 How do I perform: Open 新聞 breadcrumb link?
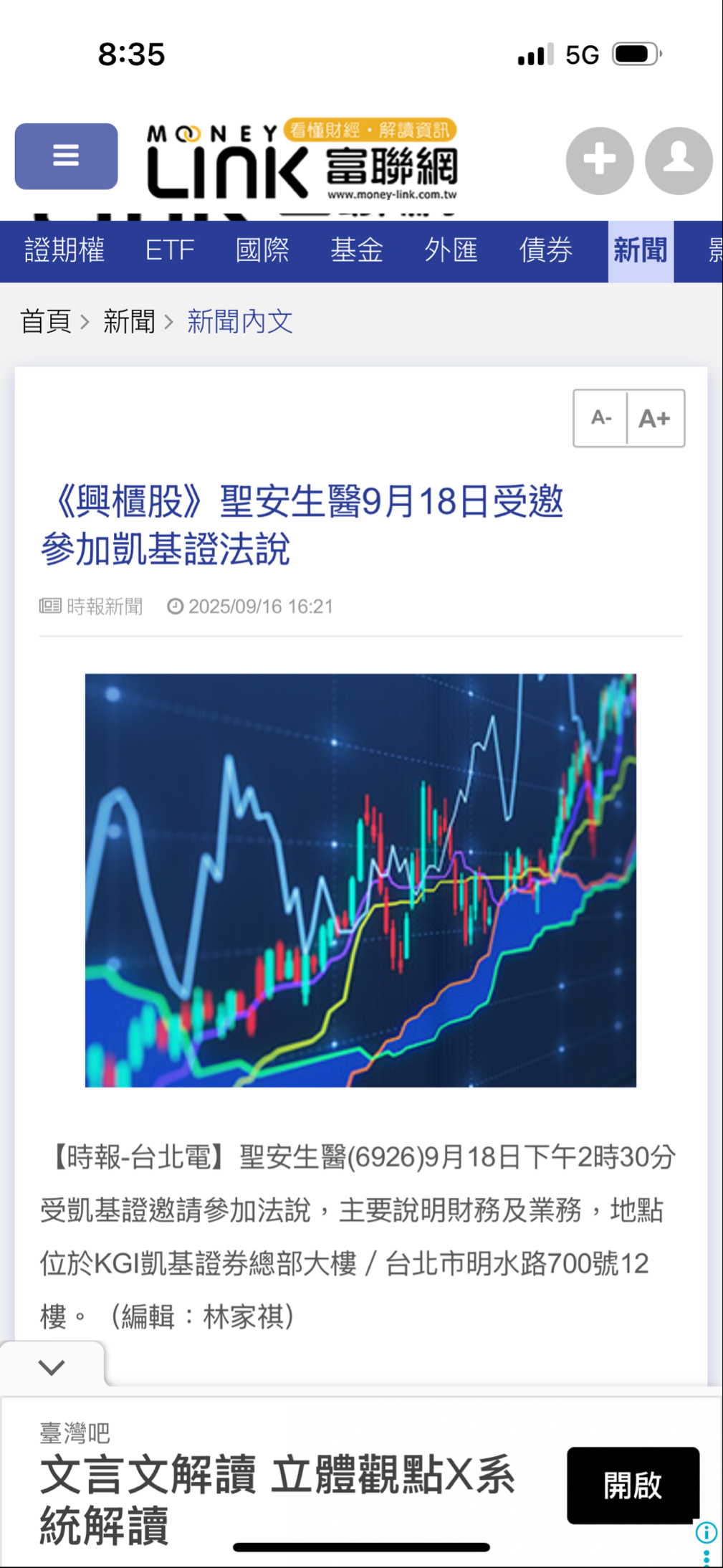pos(129,321)
